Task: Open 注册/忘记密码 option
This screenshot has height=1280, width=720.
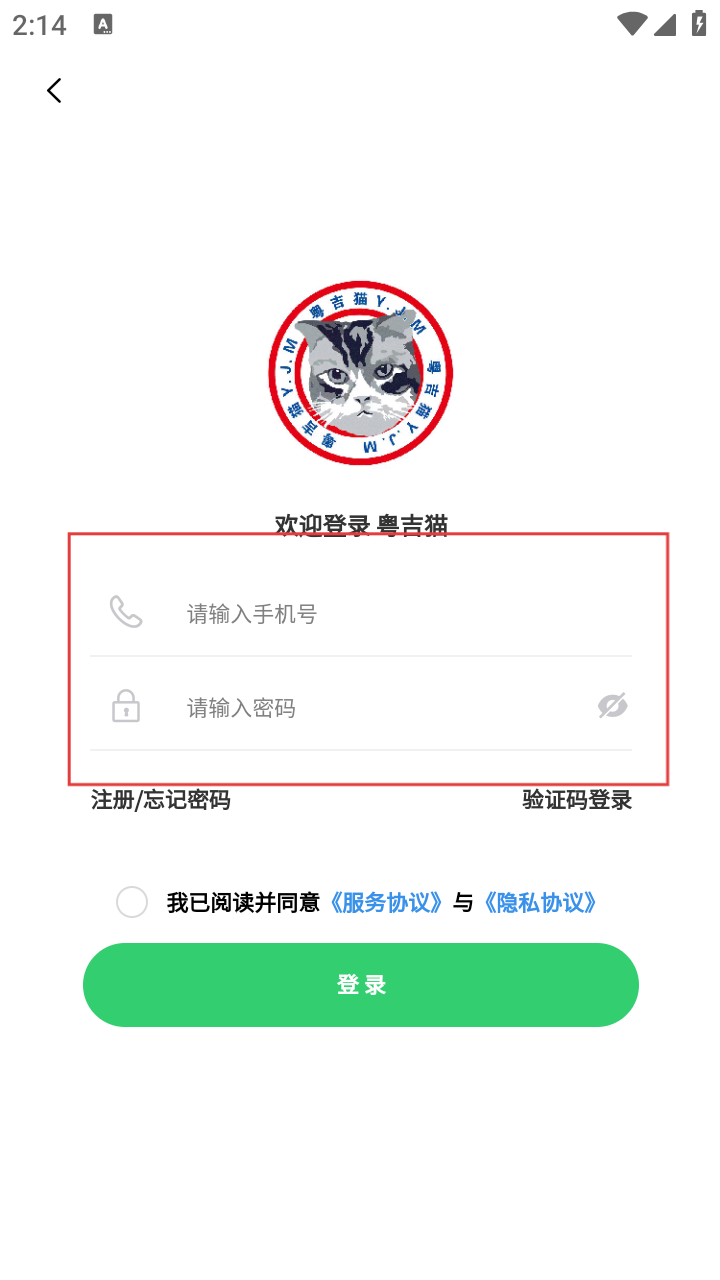Action: [160, 800]
